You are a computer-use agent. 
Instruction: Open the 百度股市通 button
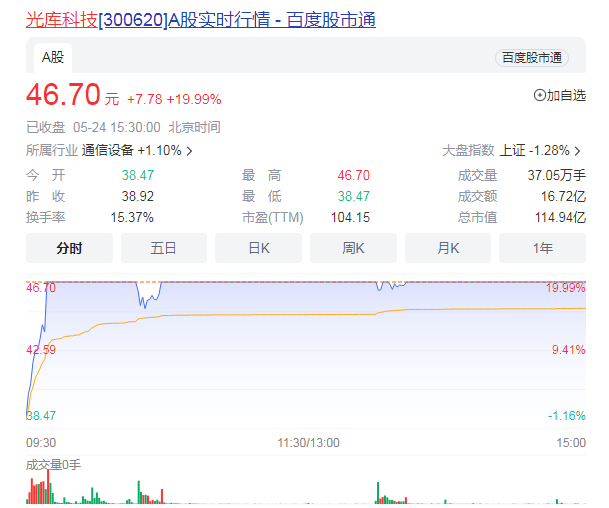(531, 58)
